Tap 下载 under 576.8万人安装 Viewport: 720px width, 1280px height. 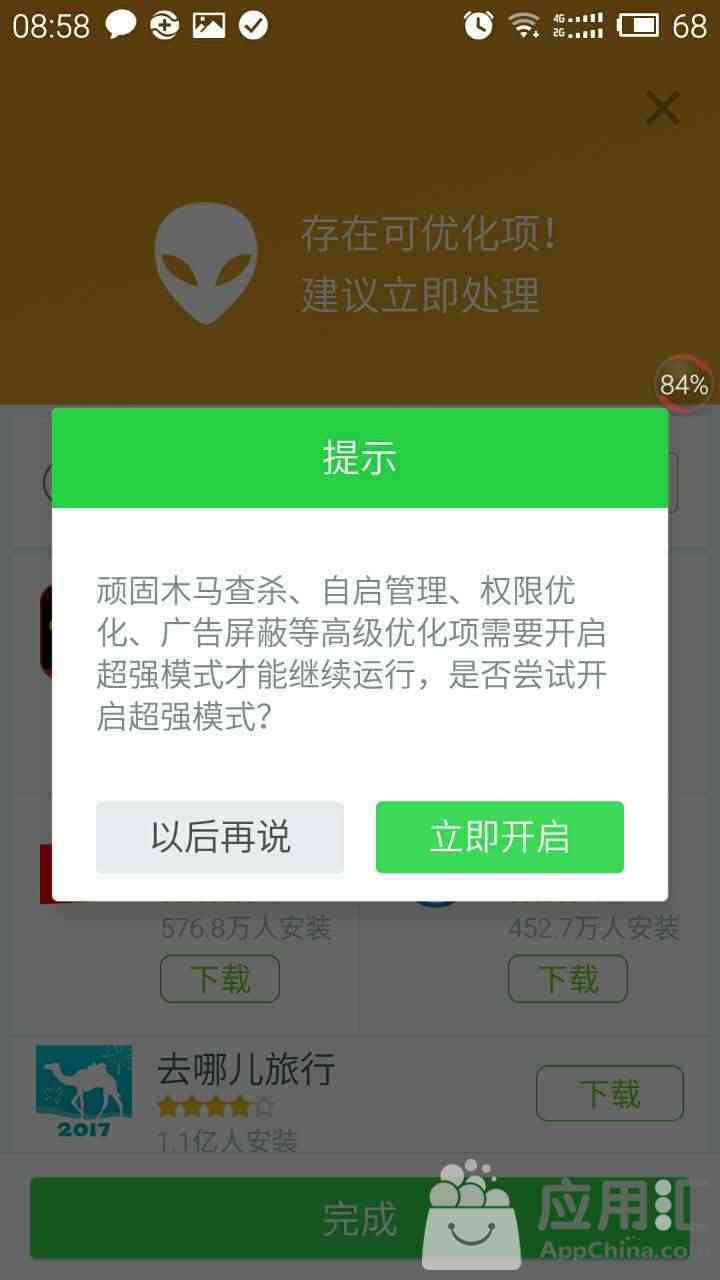[220, 979]
